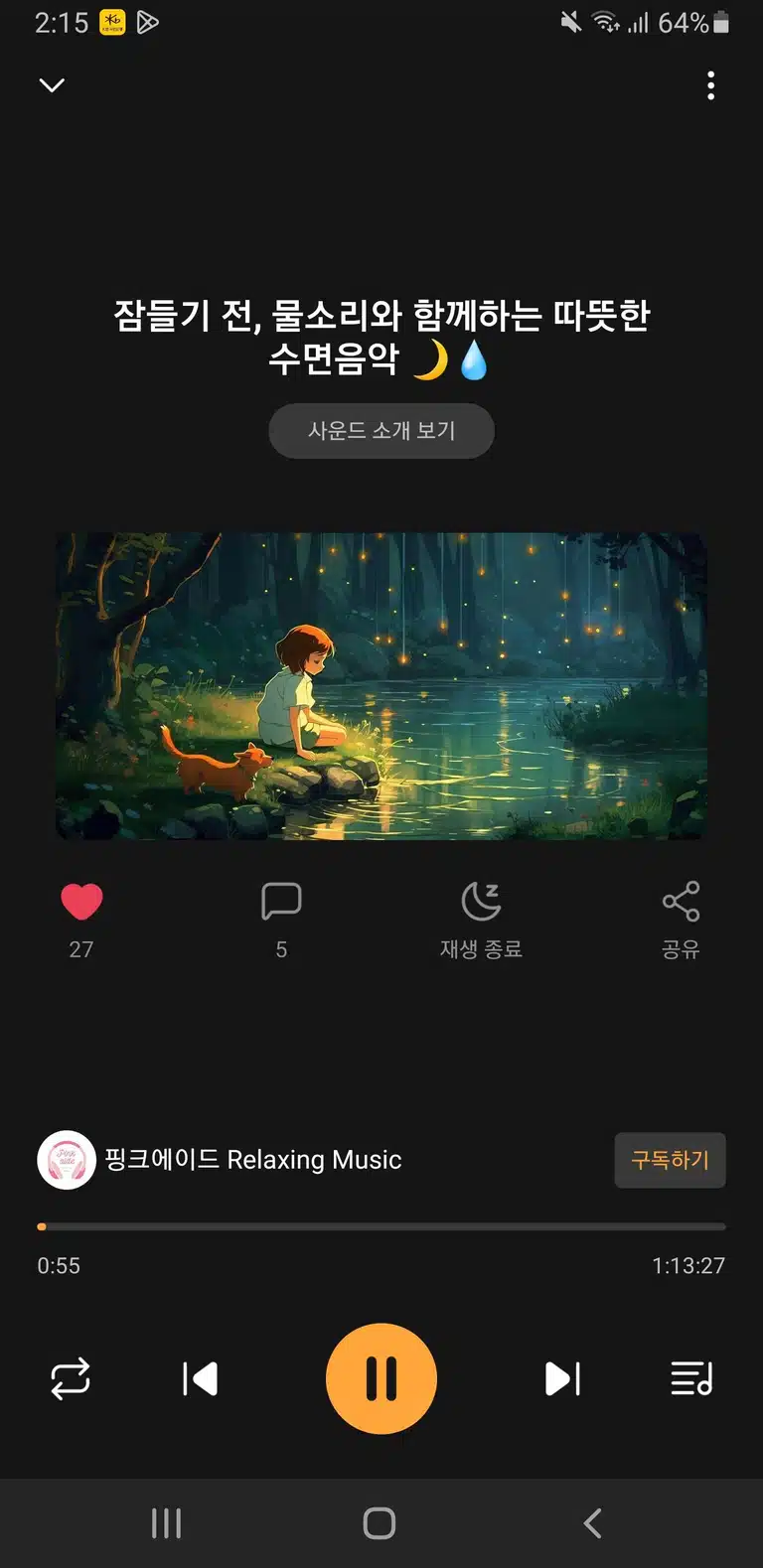Collapse the player with the down chevron

(52, 85)
